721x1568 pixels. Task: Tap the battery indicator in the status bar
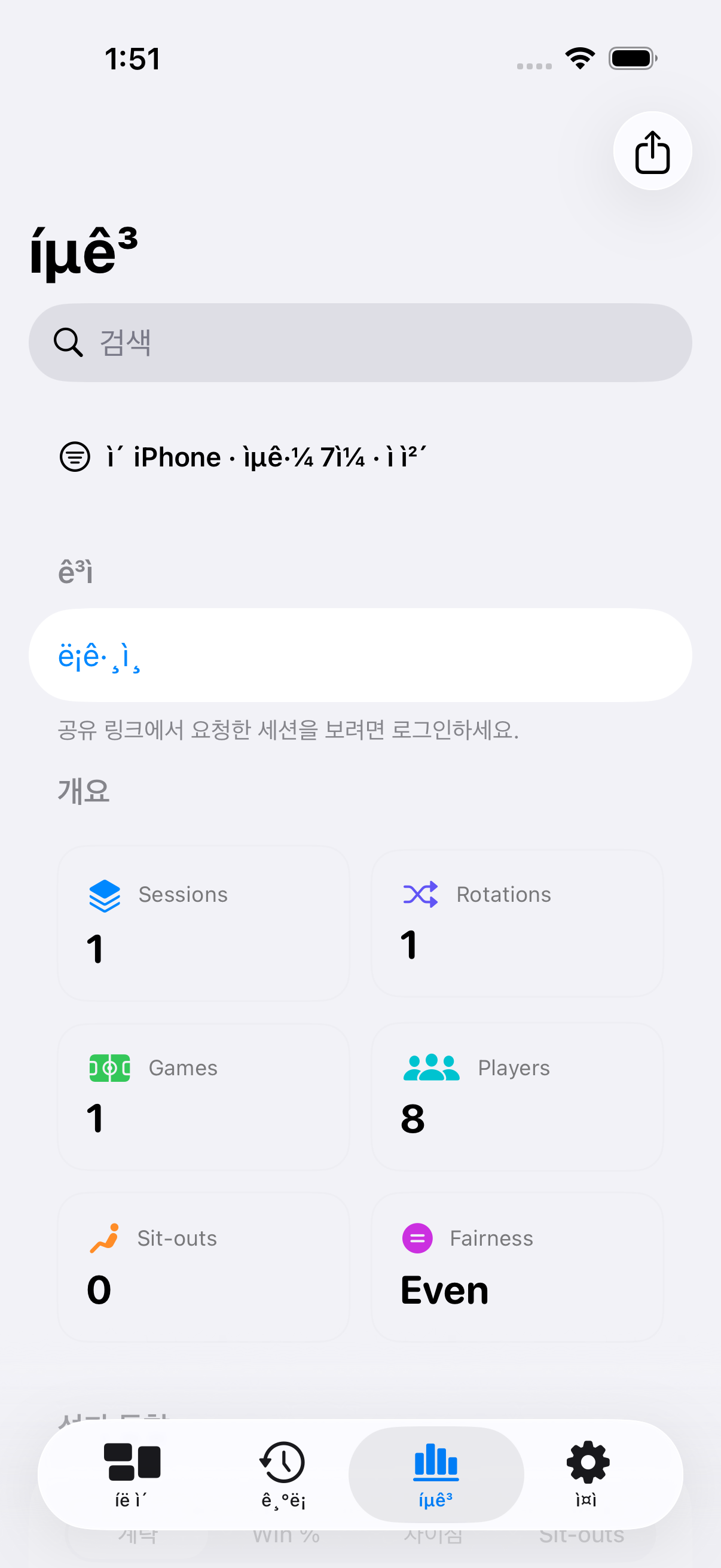click(631, 57)
